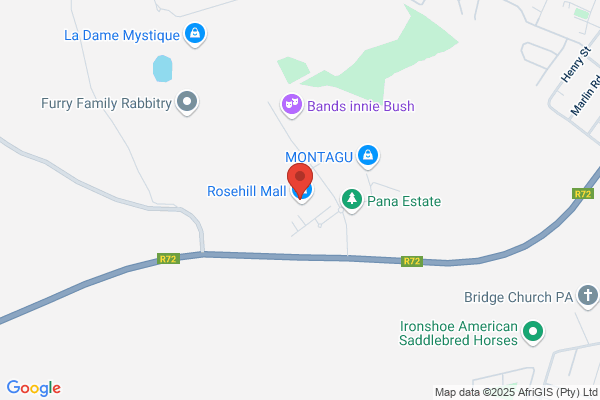
Task: Select the Furry Family Rabbitry marker
Action: point(187,102)
